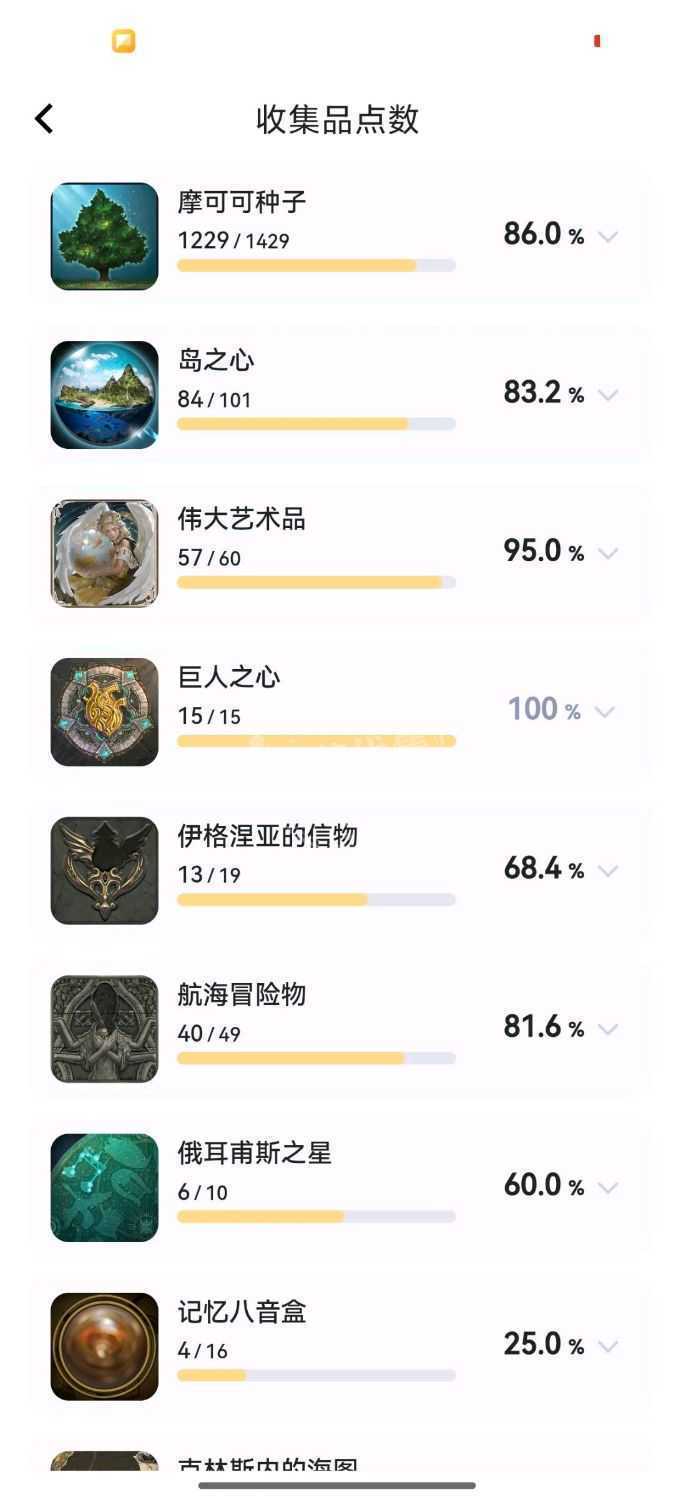Expand the 航海冒险物 collection row
Viewport: 674px width, 1500px height.
coord(607,1029)
